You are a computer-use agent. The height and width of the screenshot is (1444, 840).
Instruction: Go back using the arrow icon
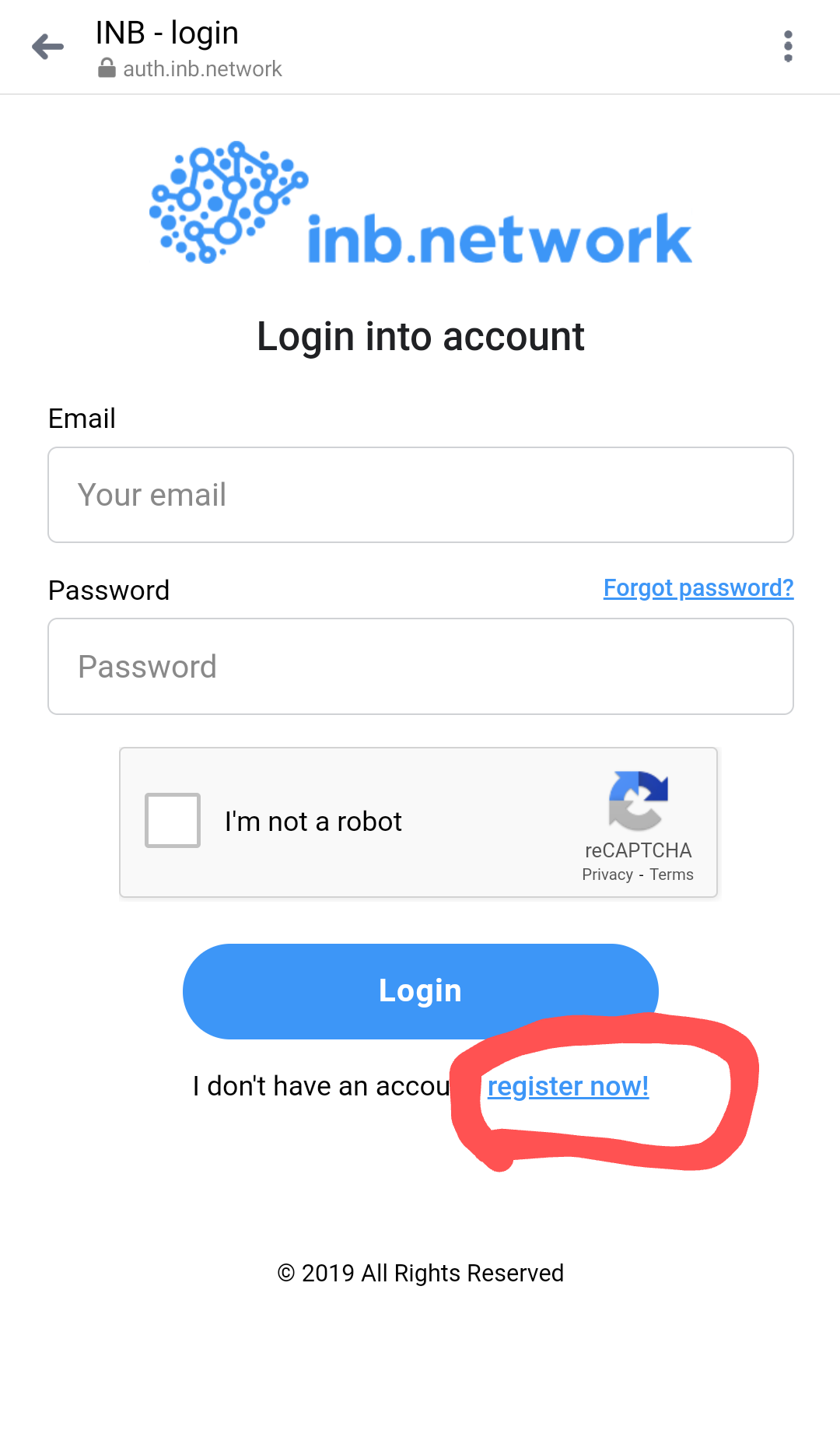coord(47,47)
